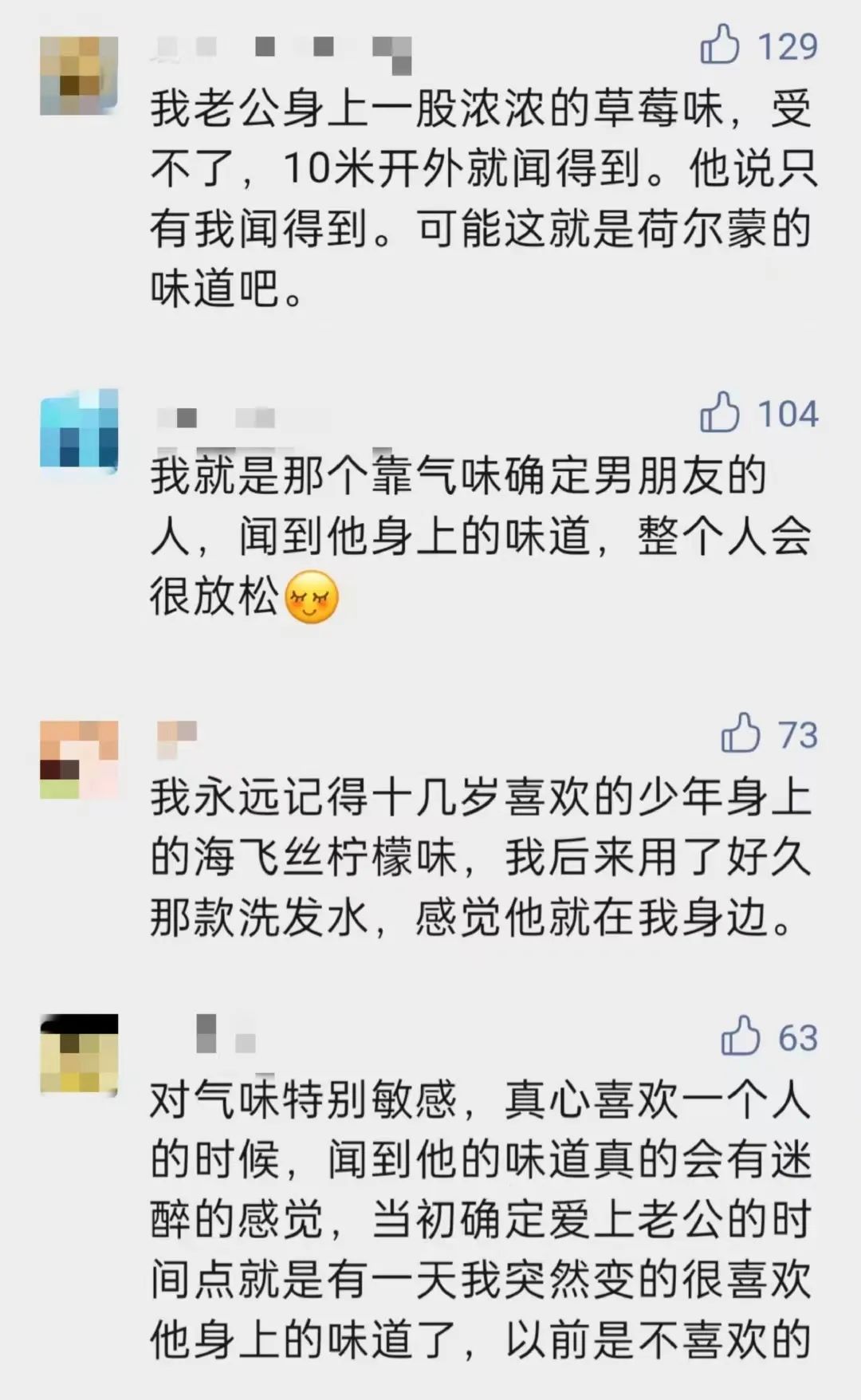861x1400 pixels.
Task: Like the comment about the strawberry smell (草莓味)
Action: coord(720,45)
